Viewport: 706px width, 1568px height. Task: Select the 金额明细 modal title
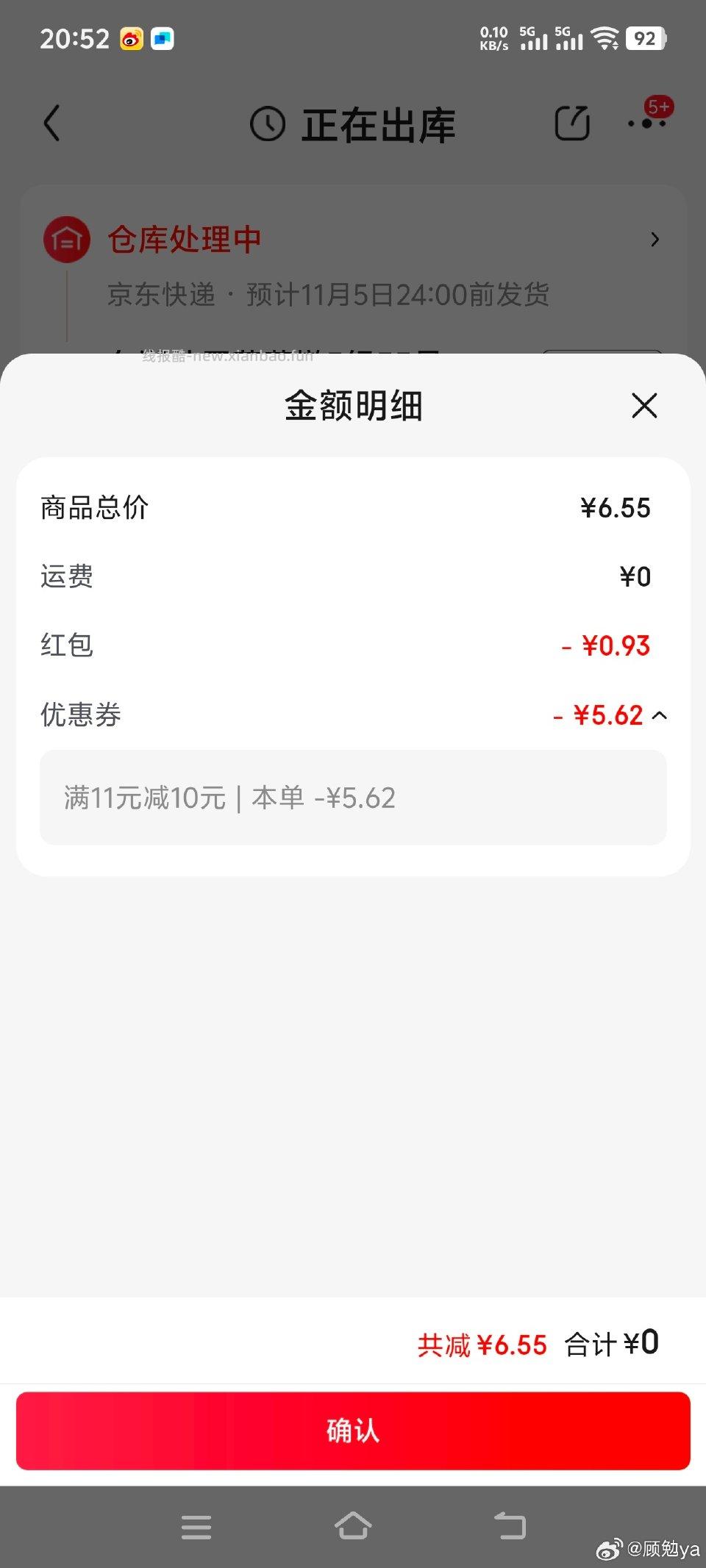pyautogui.click(x=352, y=405)
